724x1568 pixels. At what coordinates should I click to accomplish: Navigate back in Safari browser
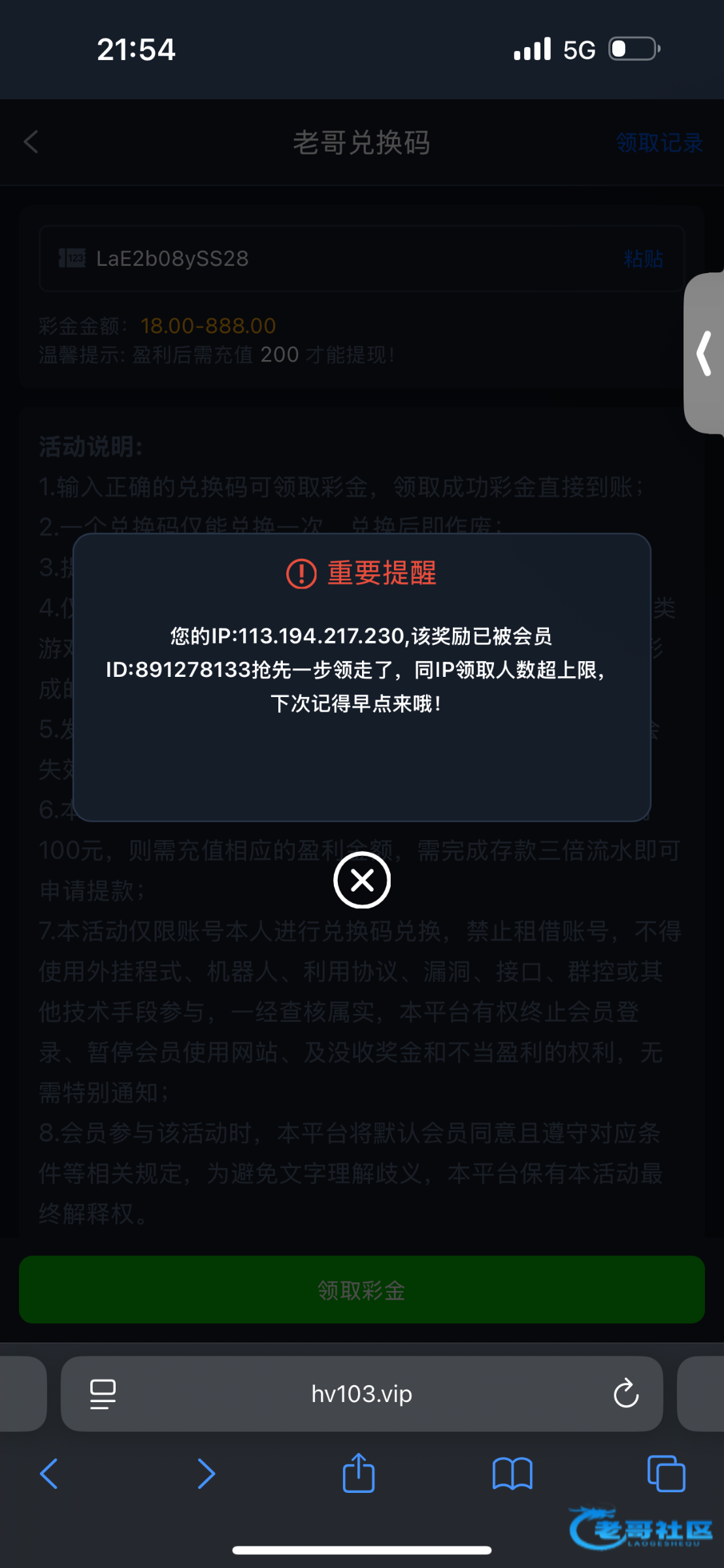tap(49, 1474)
